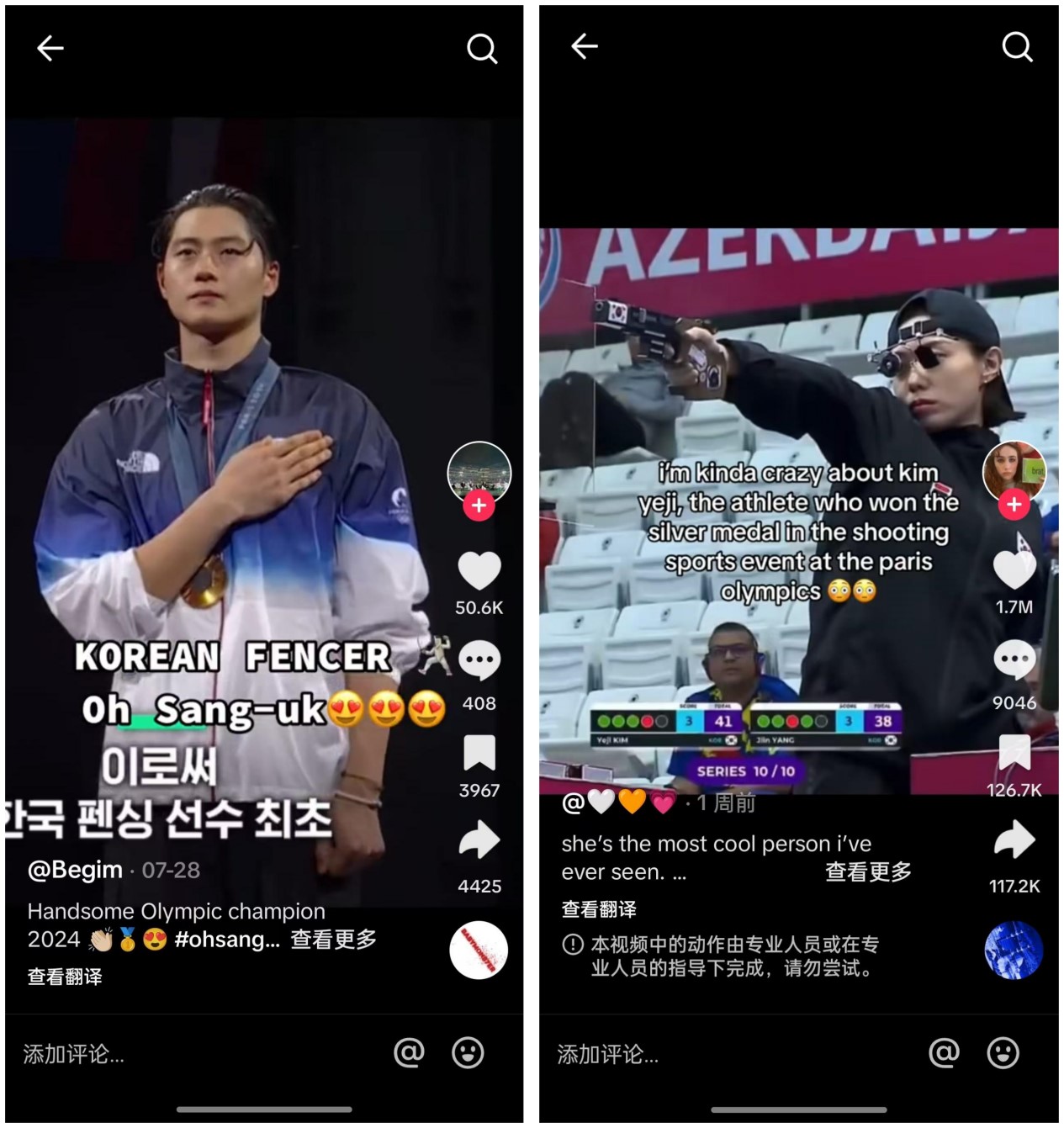
Task: Follow the creator of the Kim Yeji video
Action: [x=1014, y=505]
